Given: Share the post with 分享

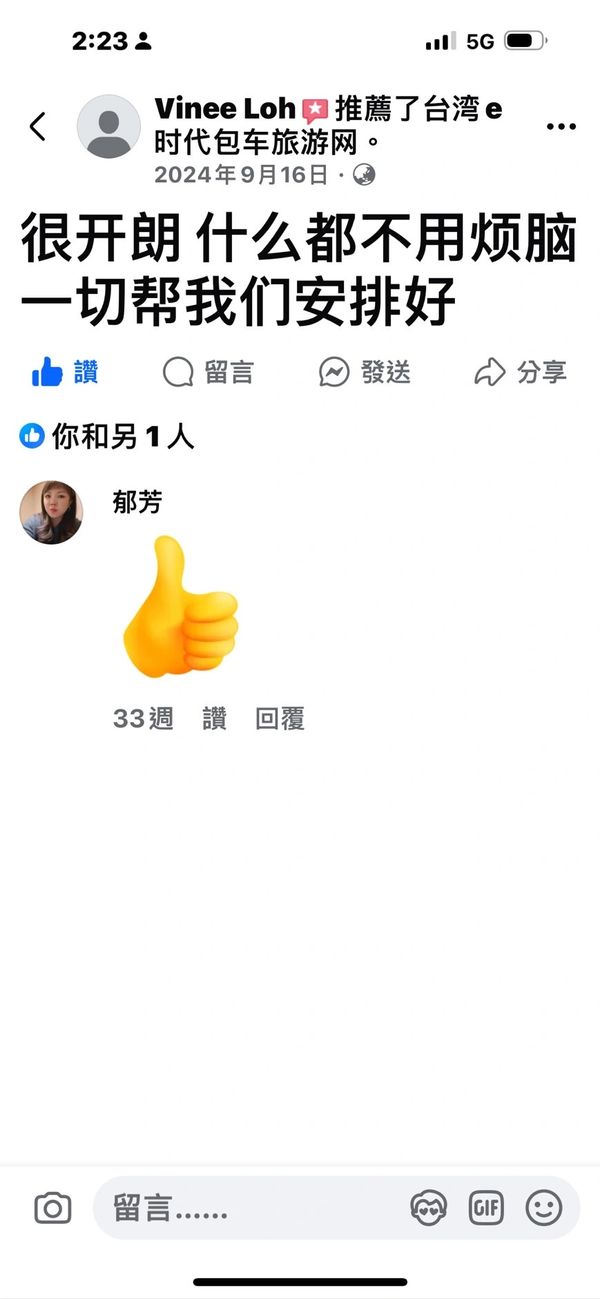Looking at the screenshot, I should coord(520,373).
